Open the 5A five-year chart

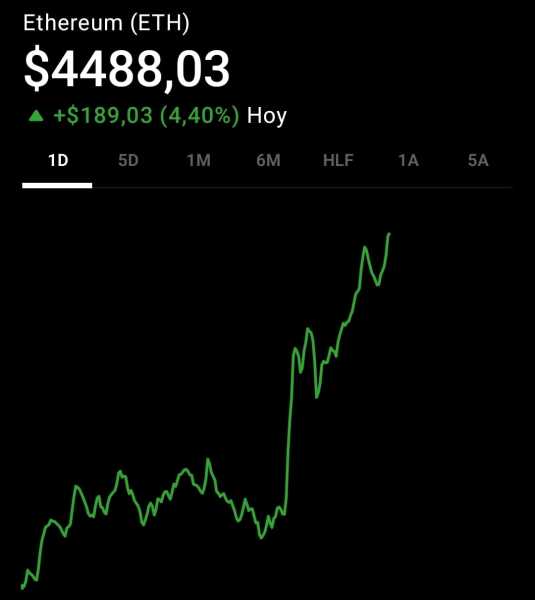(478, 160)
